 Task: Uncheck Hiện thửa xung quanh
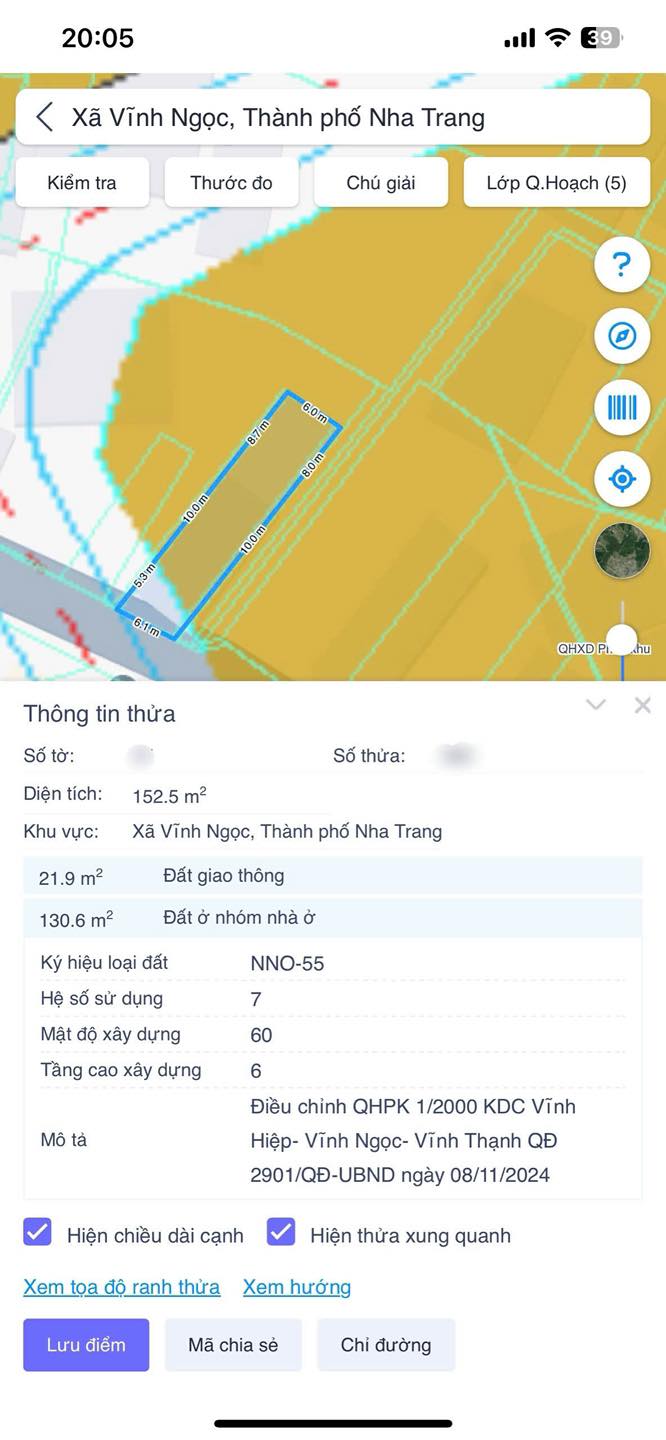(281, 1232)
